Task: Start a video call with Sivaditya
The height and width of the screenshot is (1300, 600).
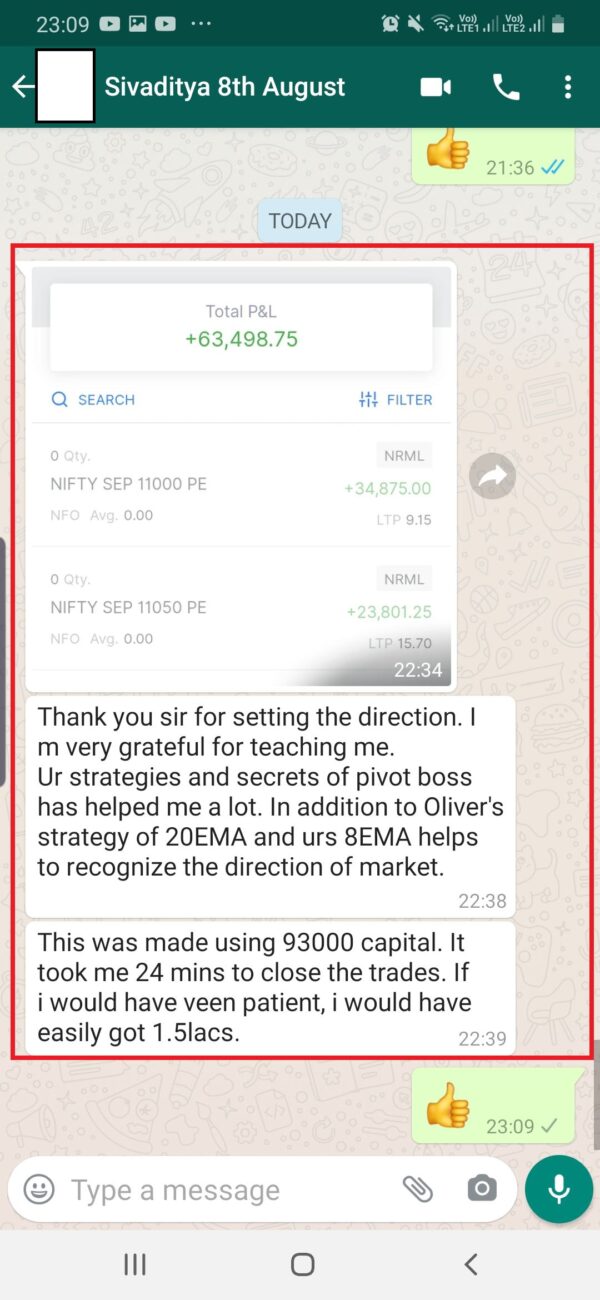Action: (436, 87)
